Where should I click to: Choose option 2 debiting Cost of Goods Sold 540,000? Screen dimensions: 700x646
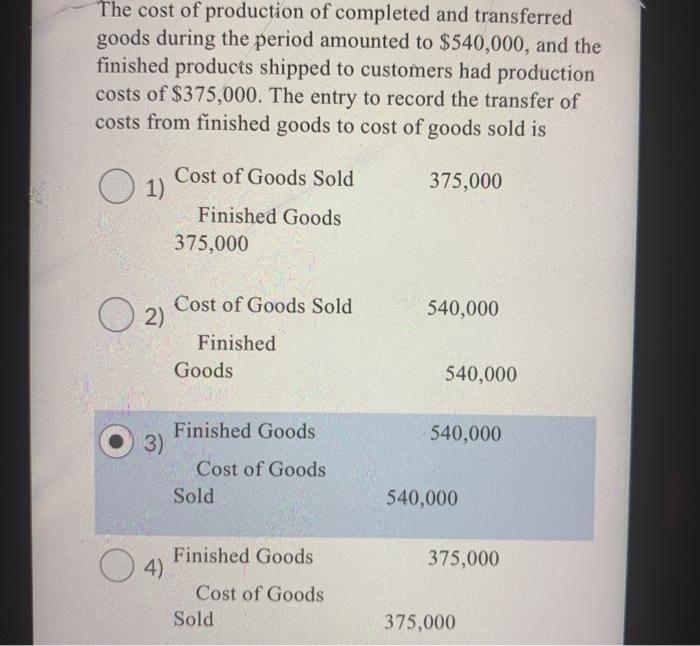click(x=118, y=316)
